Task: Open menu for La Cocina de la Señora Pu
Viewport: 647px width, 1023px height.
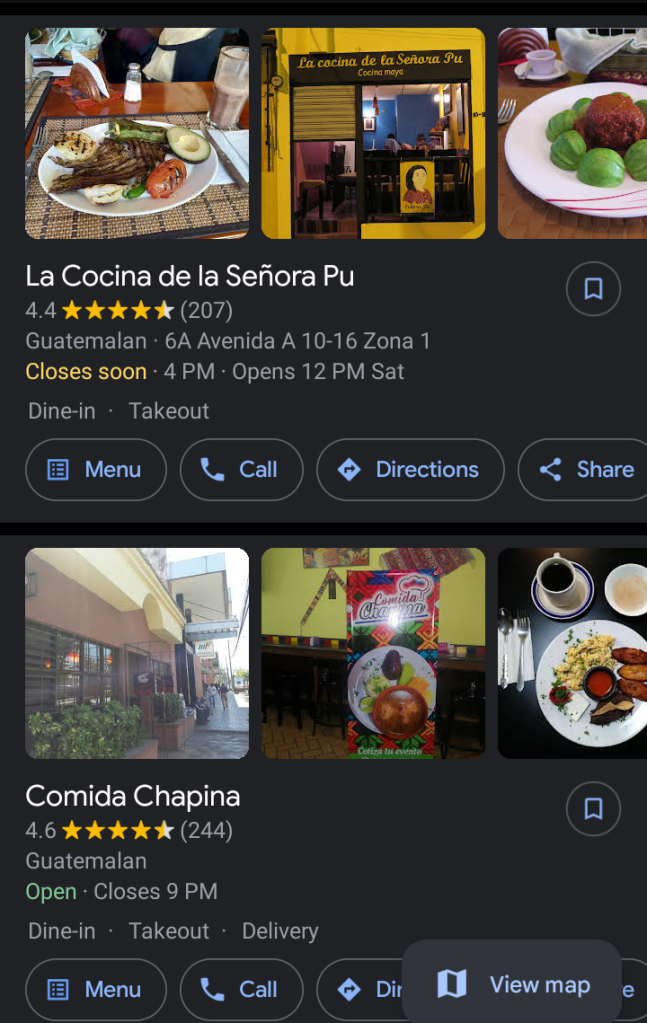Action: click(x=96, y=469)
